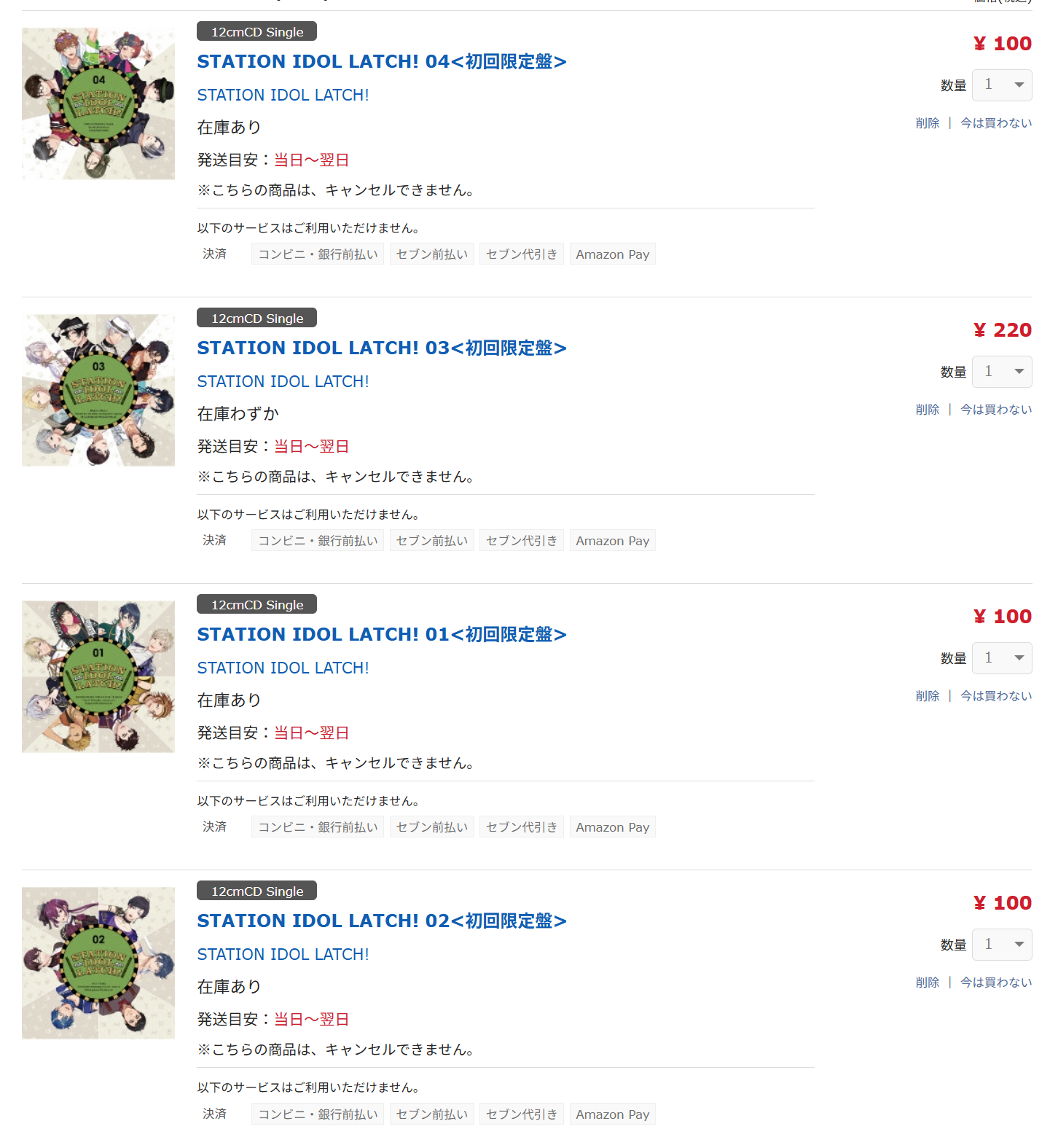Open quantity picker for LATCH! 02
The width and height of the screenshot is (1058, 1148).
(1002, 945)
